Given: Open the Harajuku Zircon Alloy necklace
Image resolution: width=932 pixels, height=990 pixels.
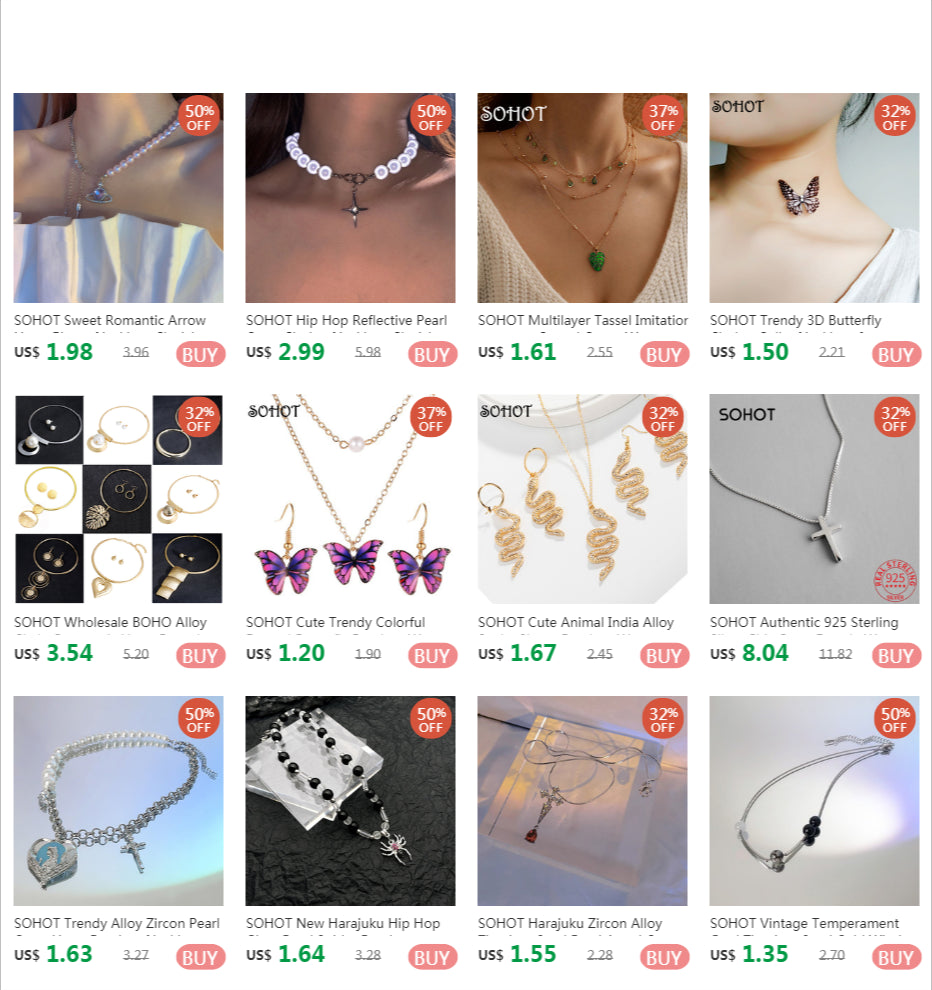Looking at the screenshot, I should (582, 801).
